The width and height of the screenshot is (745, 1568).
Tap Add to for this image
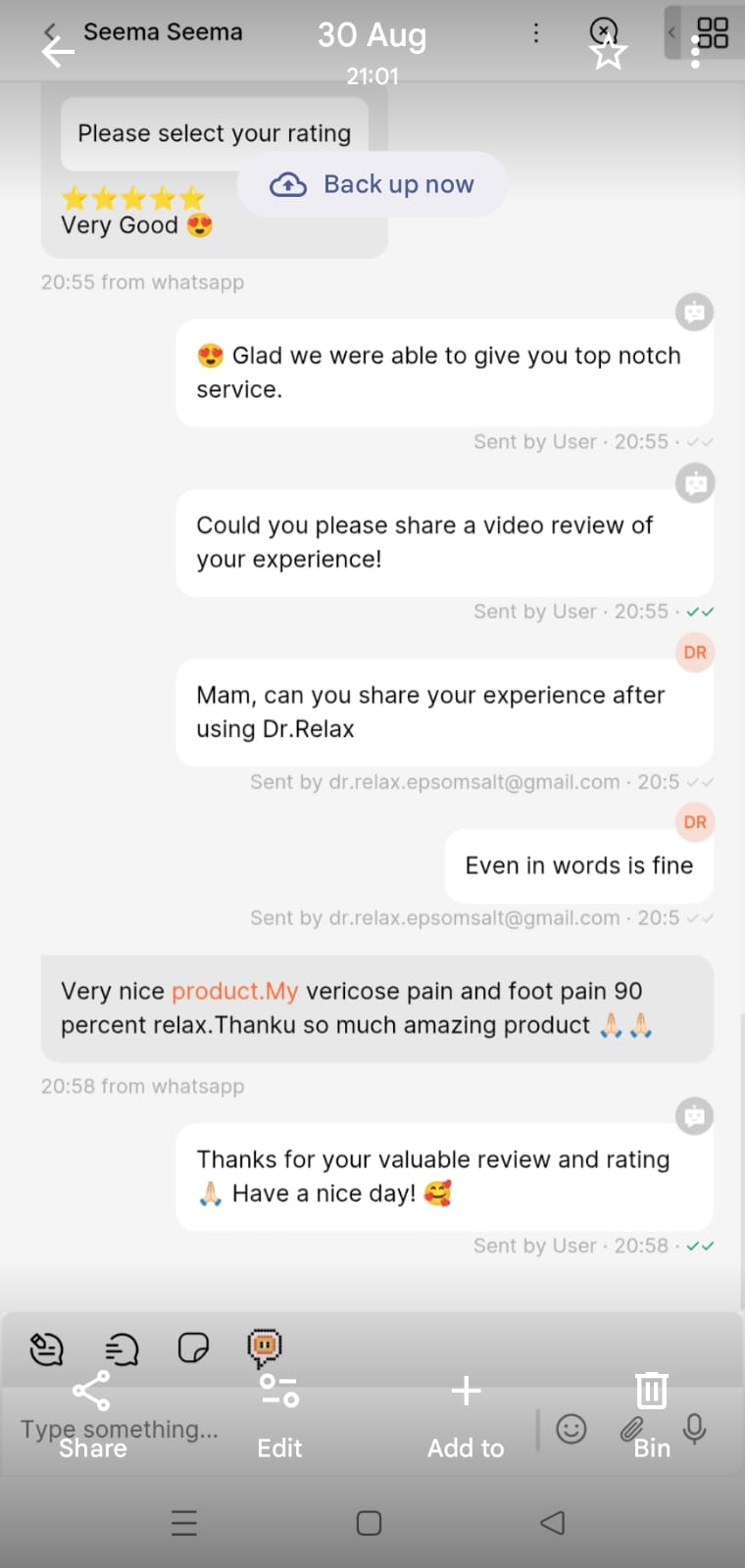point(466,1411)
